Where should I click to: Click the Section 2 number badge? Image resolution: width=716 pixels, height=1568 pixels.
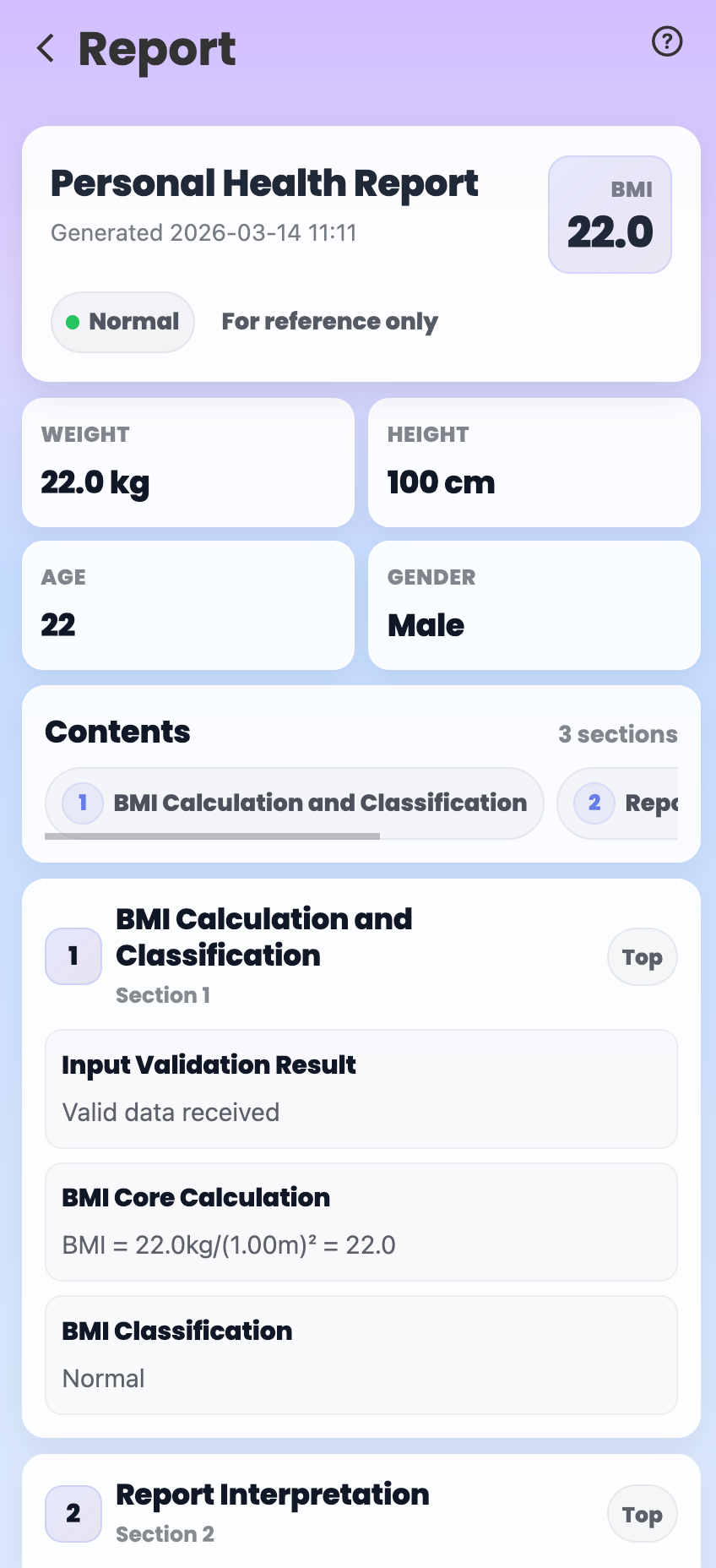tap(73, 1513)
